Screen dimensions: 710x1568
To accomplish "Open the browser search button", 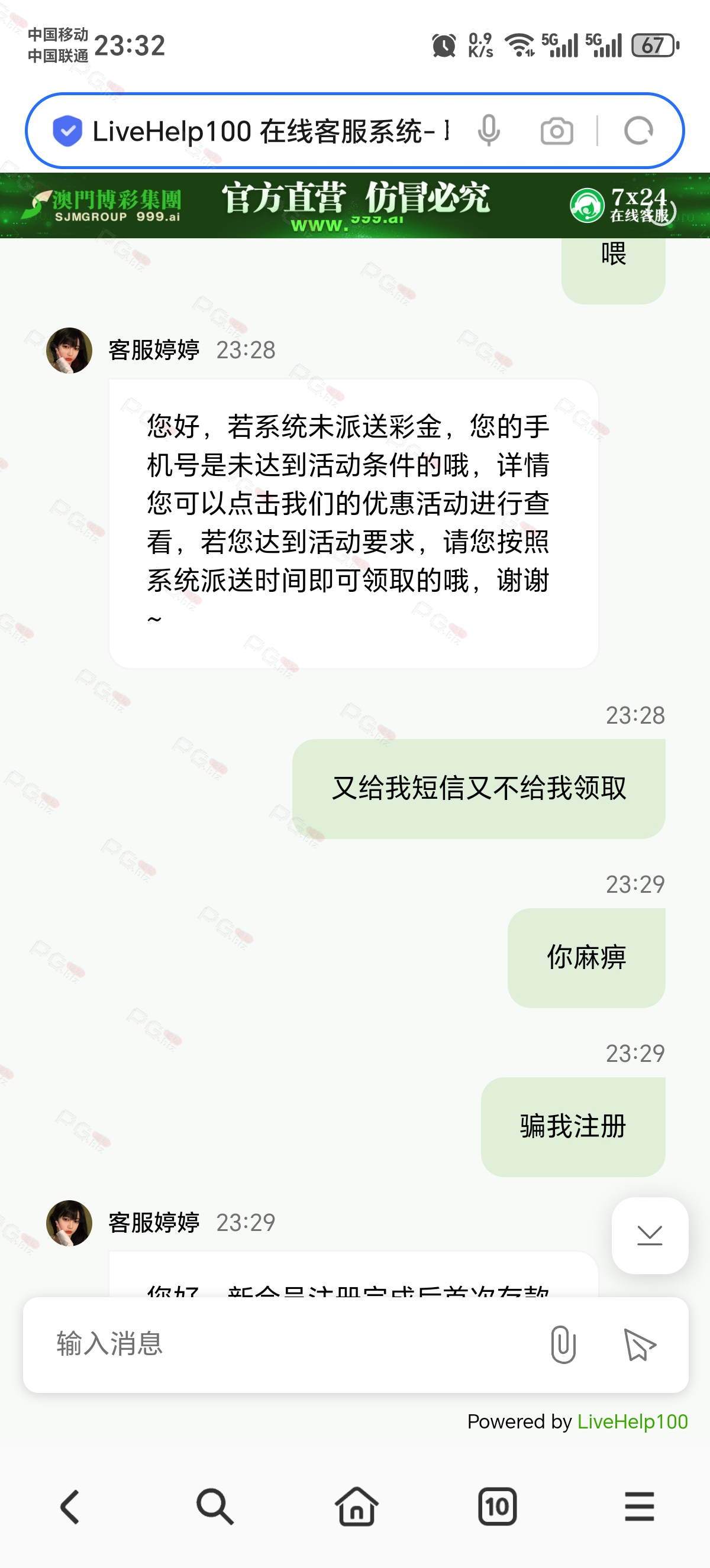I will point(214,1507).
